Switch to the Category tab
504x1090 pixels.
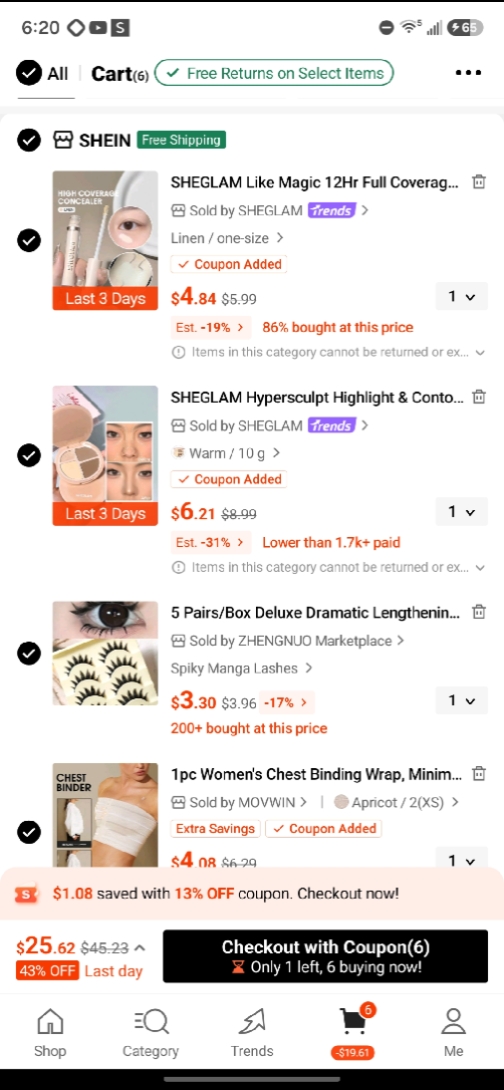[x=151, y=1034]
